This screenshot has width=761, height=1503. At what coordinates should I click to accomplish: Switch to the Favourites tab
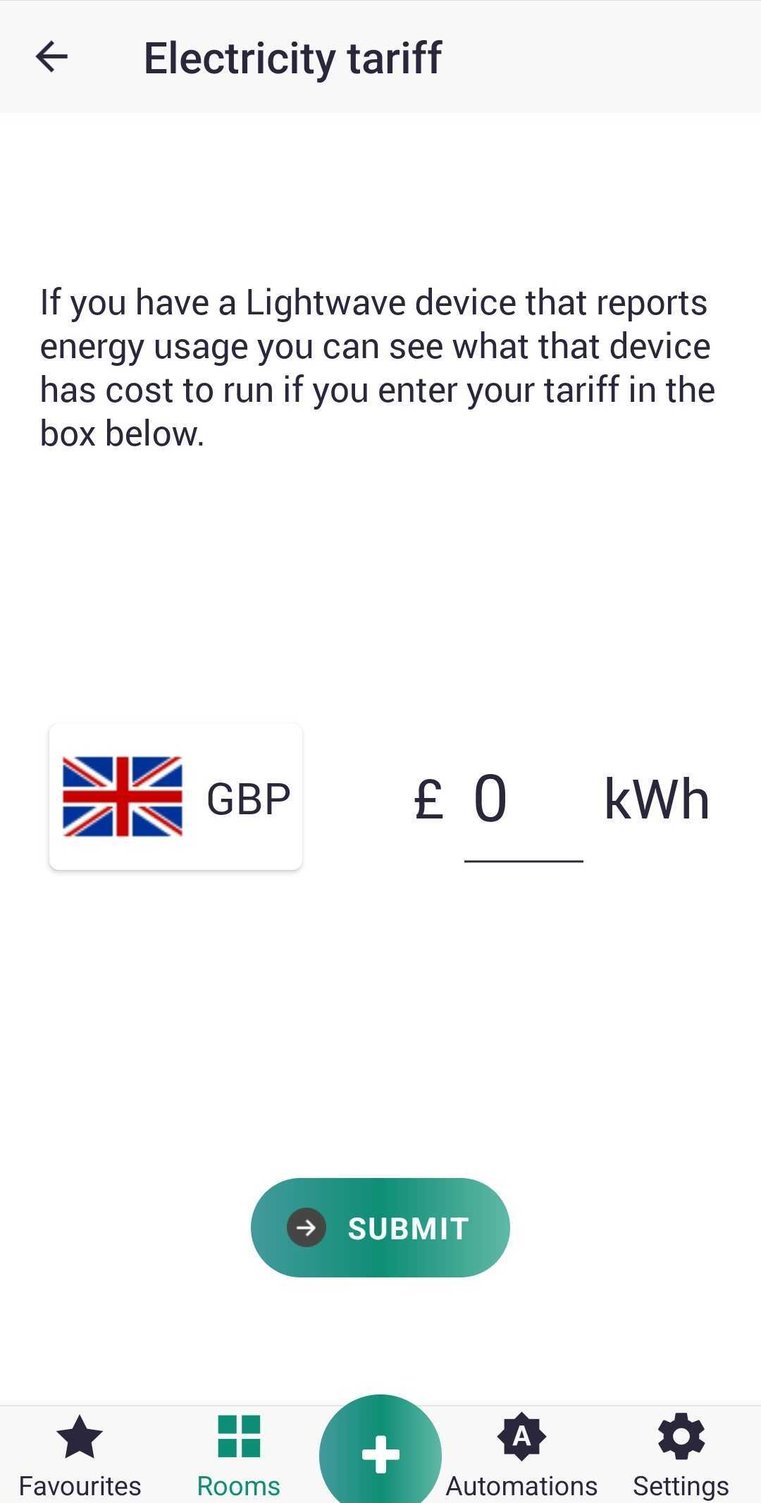[x=80, y=1455]
